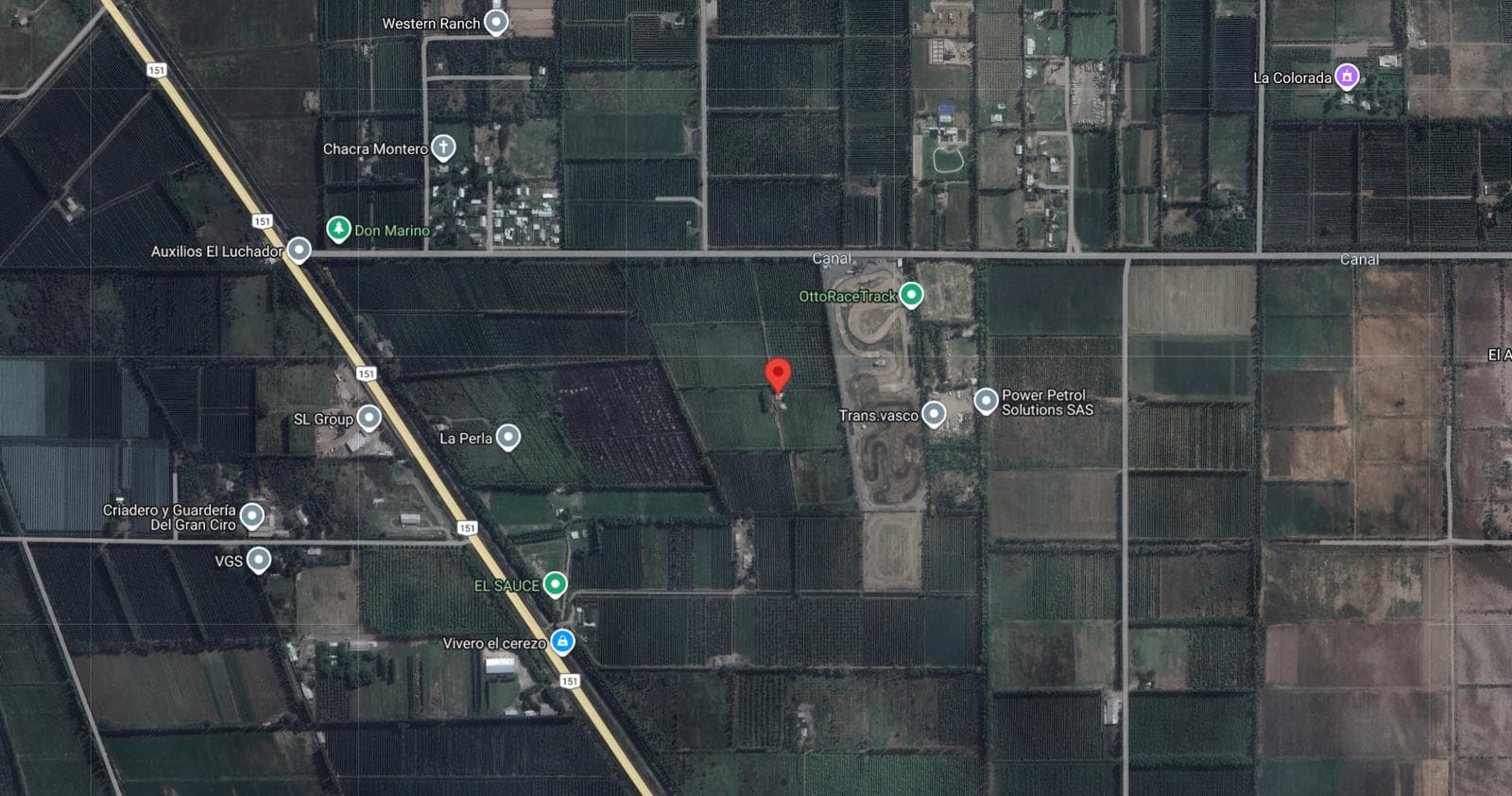Open the VGS place marker
Screen dimensions: 1512x796
pos(258,560)
